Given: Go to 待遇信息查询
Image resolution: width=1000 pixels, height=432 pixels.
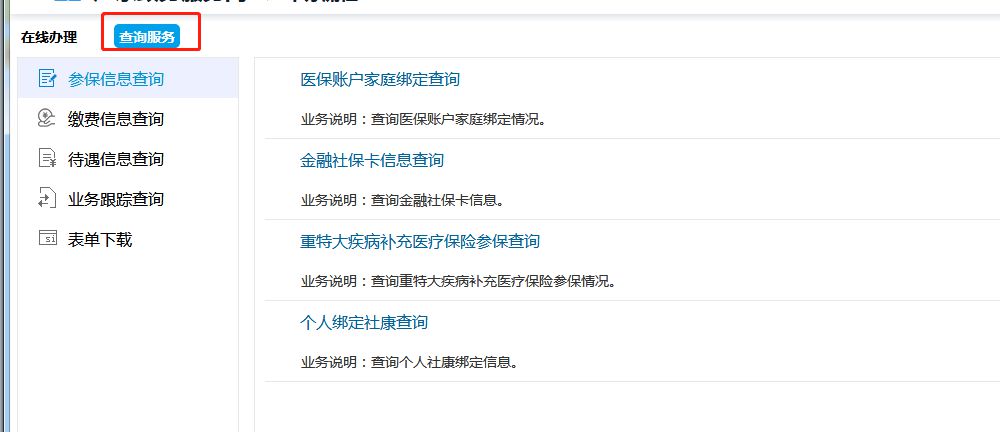Looking at the screenshot, I should click(x=115, y=159).
